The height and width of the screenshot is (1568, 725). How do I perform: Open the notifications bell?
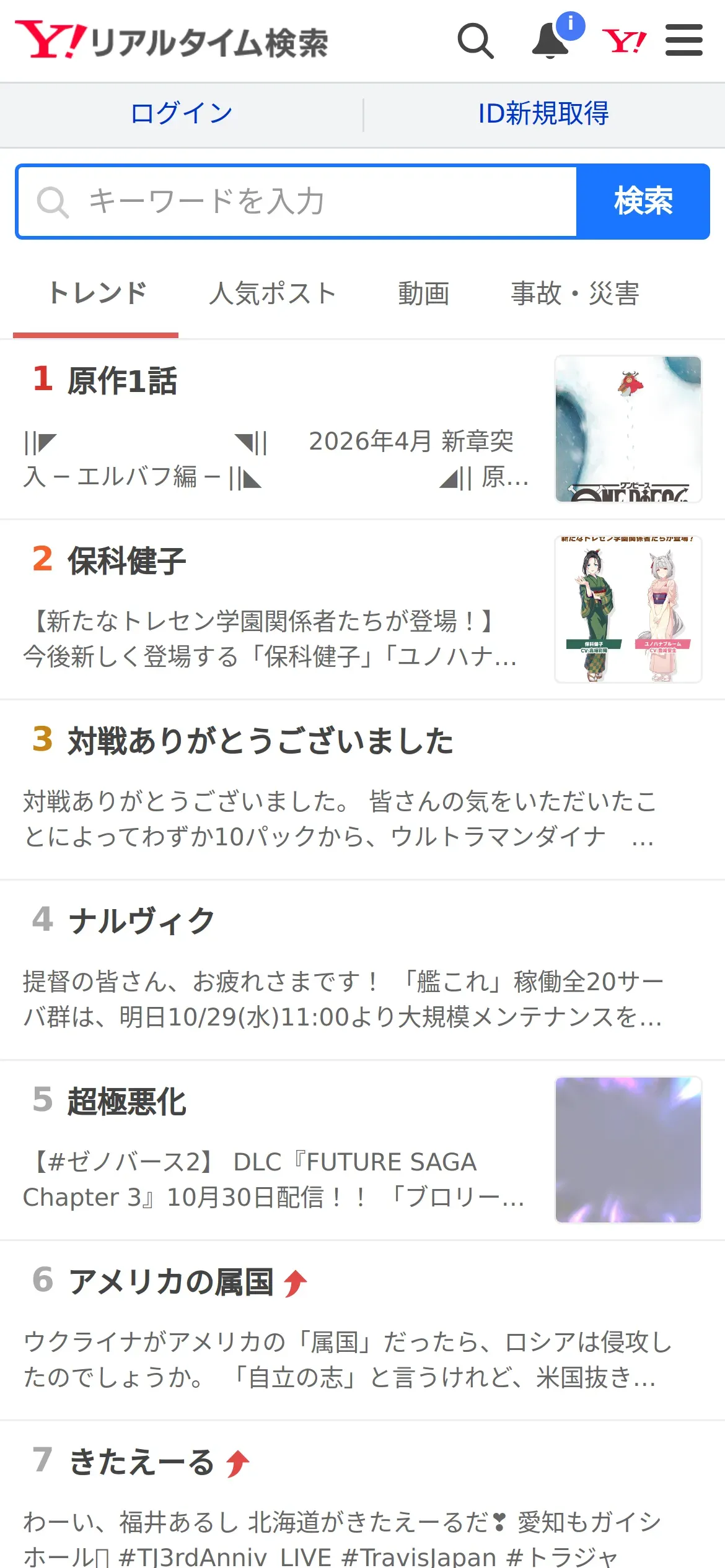(x=550, y=41)
